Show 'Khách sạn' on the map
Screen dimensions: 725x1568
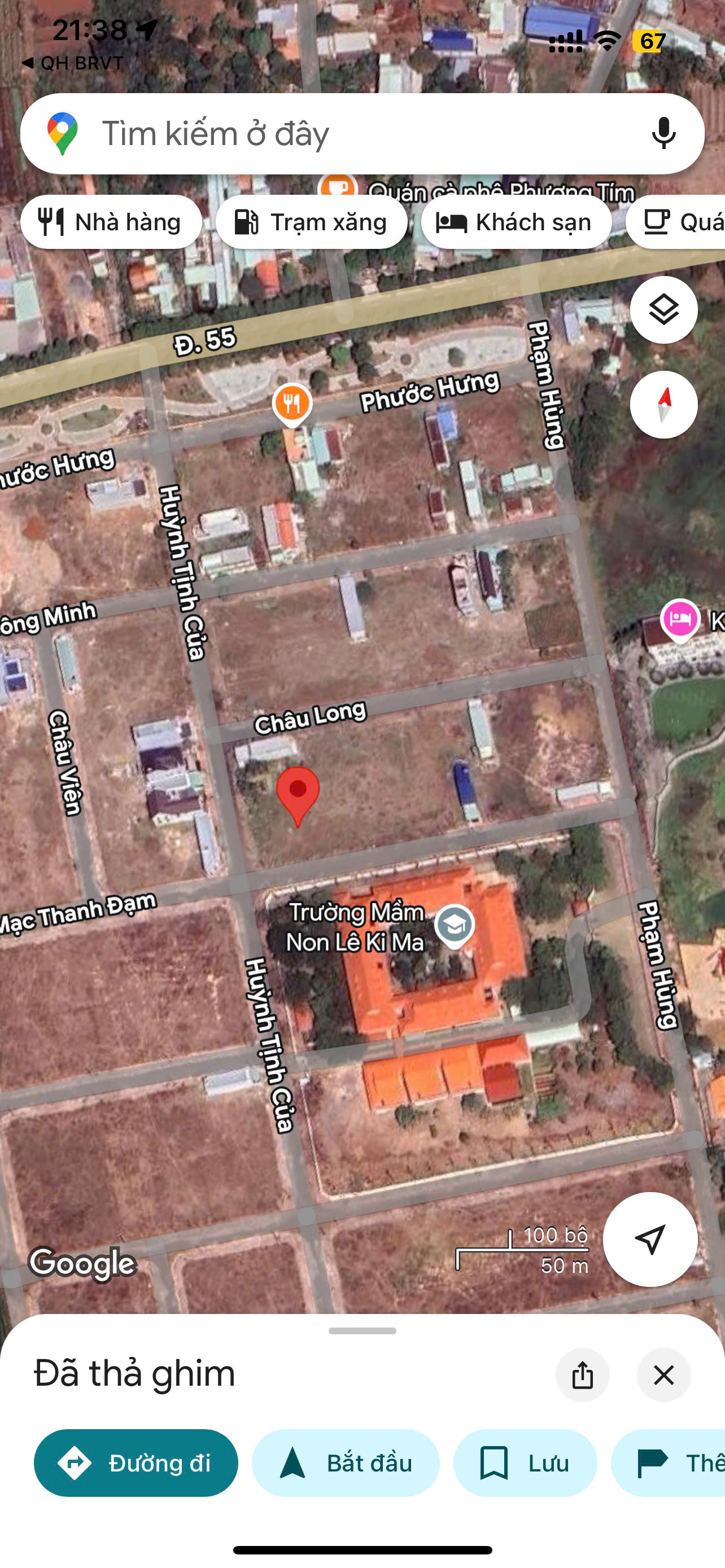(516, 222)
